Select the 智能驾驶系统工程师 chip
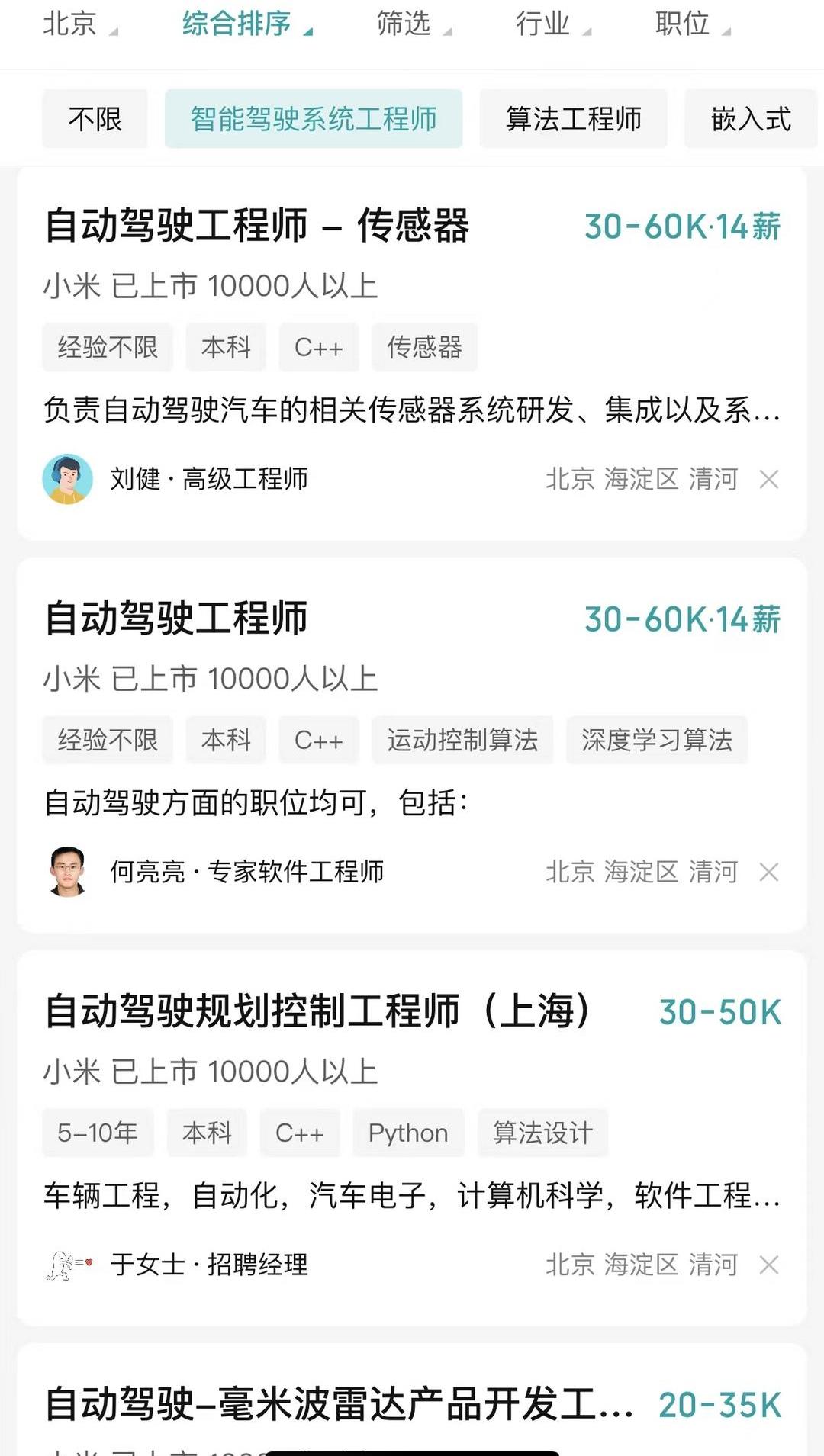 point(314,119)
